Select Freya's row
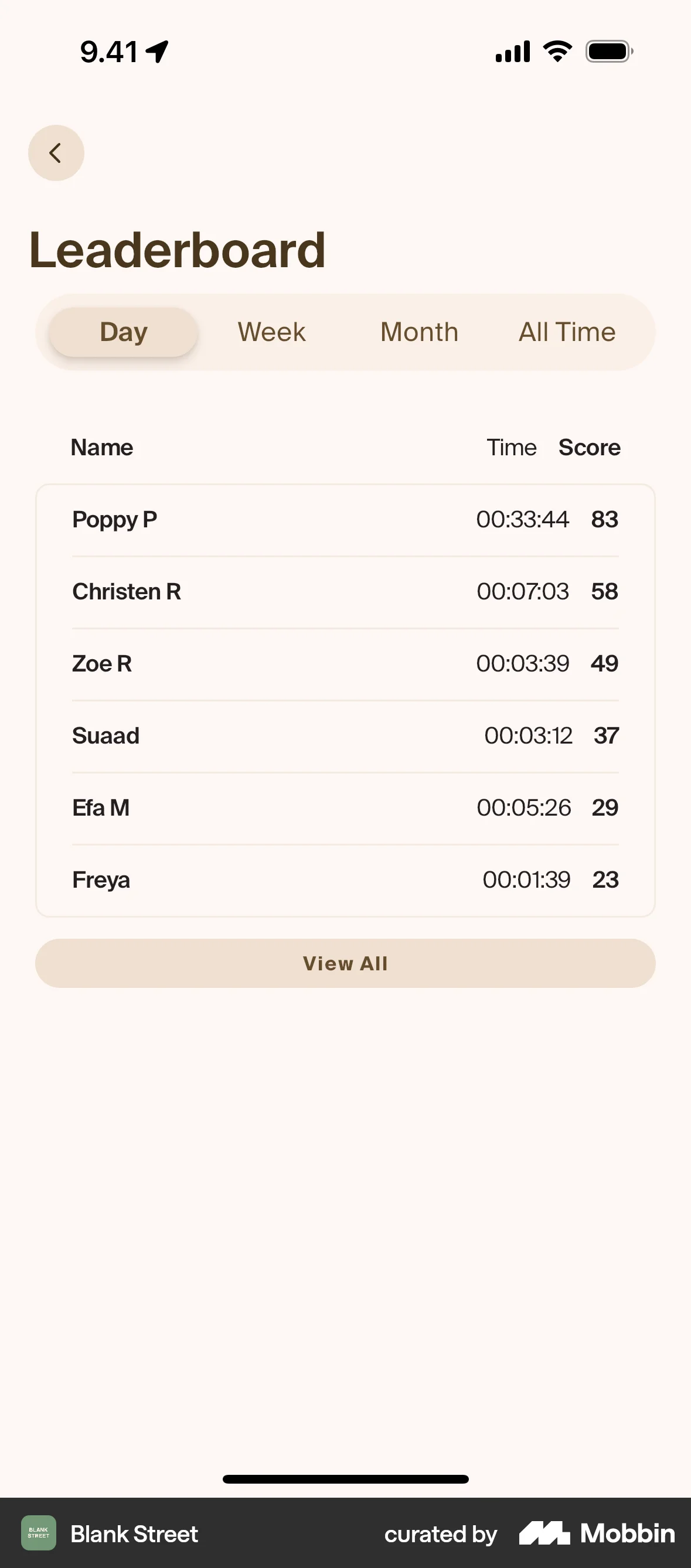The height and width of the screenshot is (1568, 691). pyautogui.click(x=345, y=879)
